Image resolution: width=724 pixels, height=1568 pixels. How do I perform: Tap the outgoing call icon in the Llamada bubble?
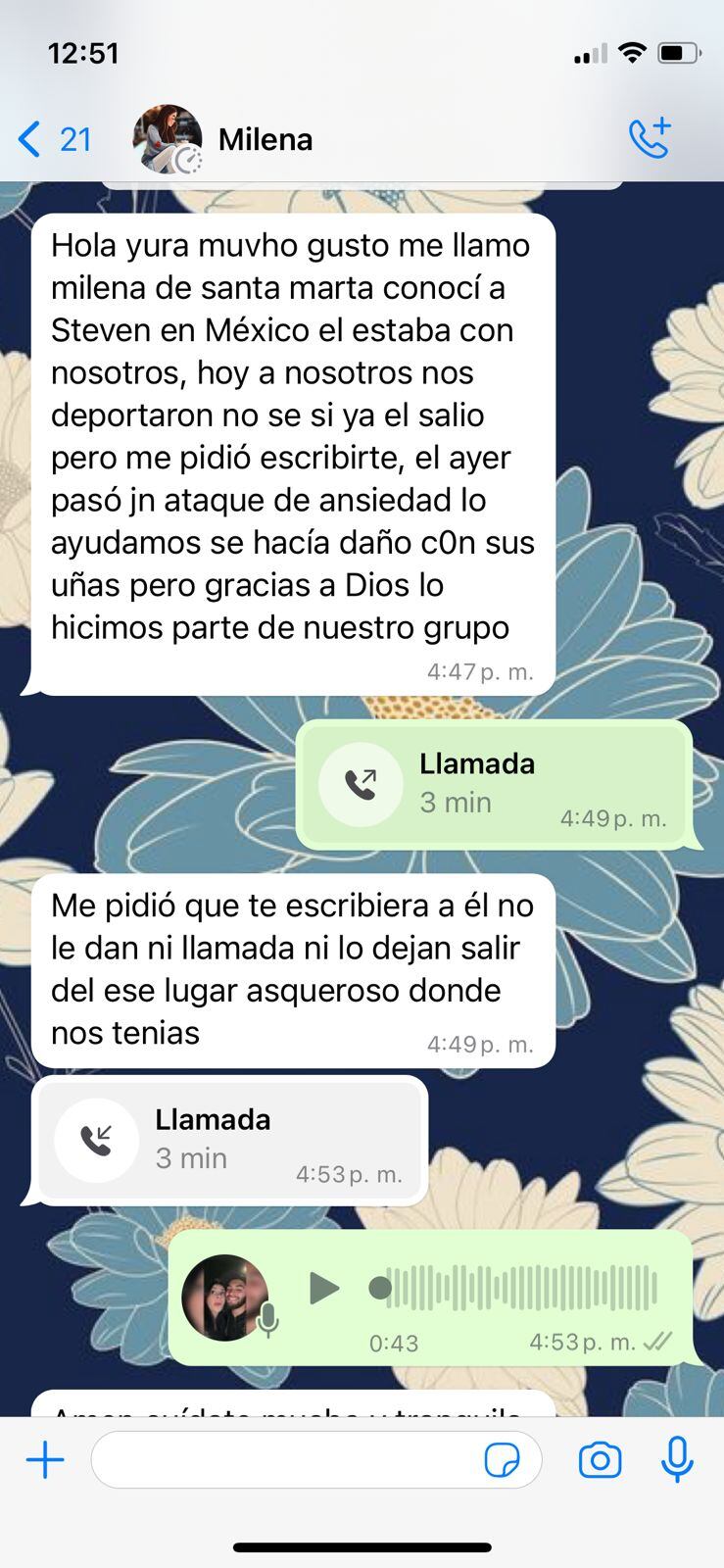click(360, 784)
